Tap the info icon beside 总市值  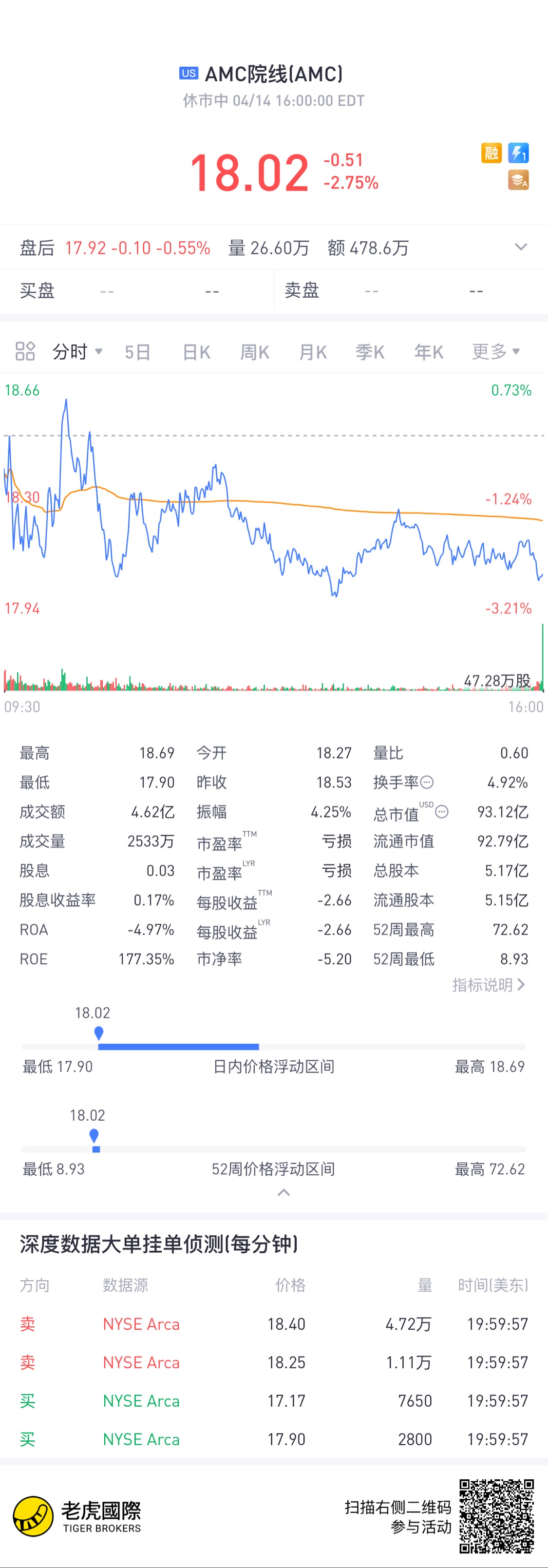point(442,811)
